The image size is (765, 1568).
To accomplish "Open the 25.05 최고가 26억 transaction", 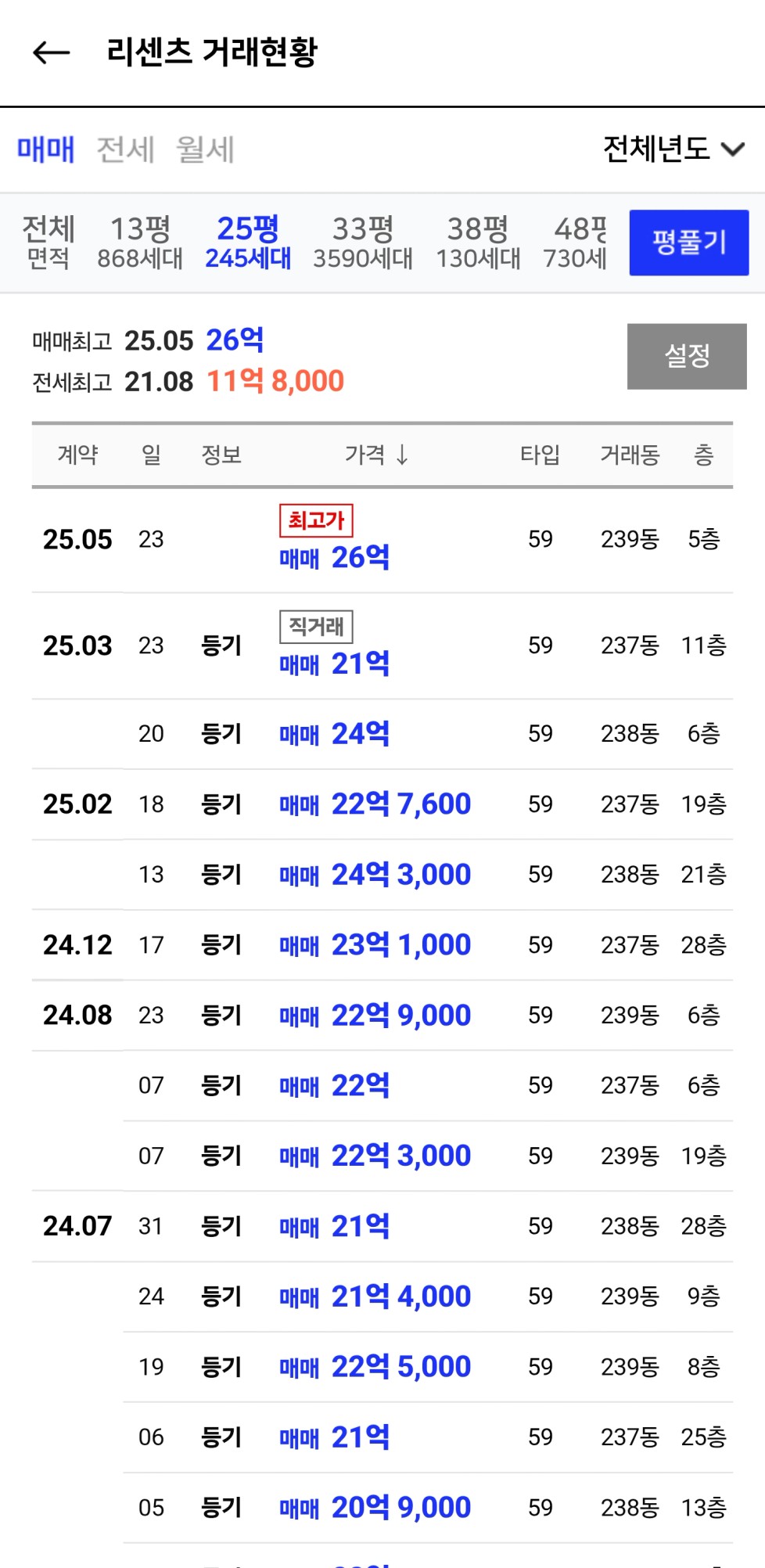I will 382,540.
